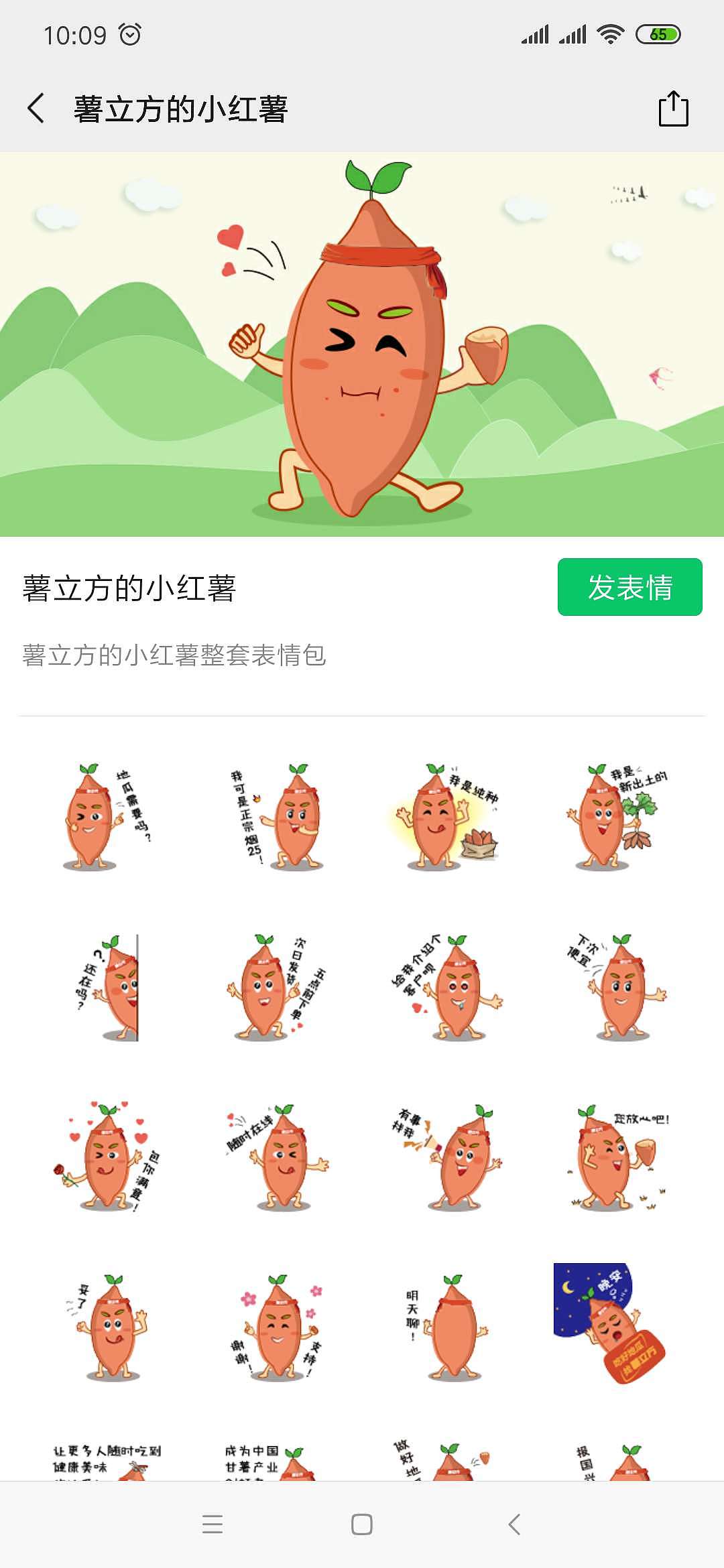Screen dimensions: 724x1568
Task: View the 下次便宜 sticker
Action: [x=617, y=988]
